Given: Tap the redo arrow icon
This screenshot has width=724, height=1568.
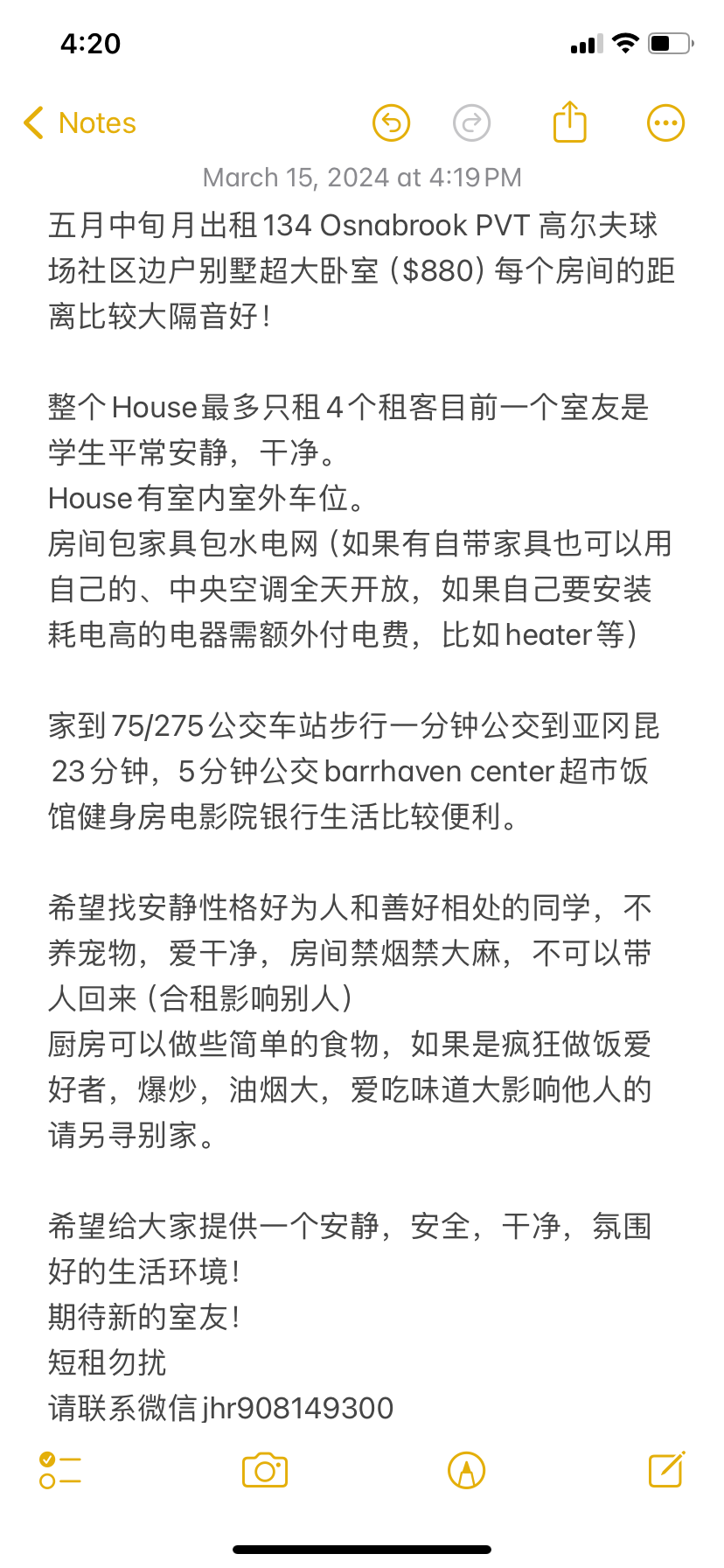Looking at the screenshot, I should pos(471,122).
